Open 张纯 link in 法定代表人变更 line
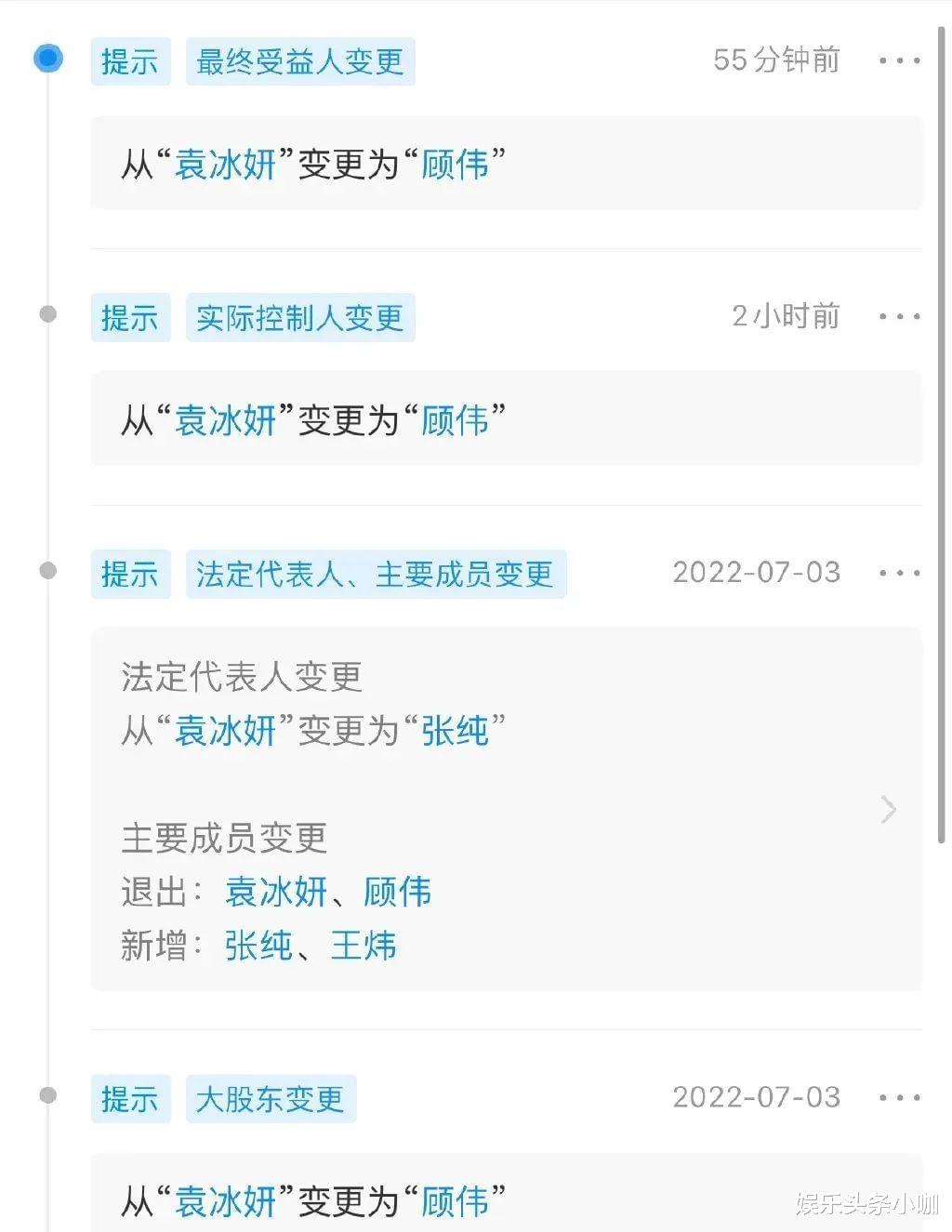This screenshot has width=952, height=1232. (455, 730)
